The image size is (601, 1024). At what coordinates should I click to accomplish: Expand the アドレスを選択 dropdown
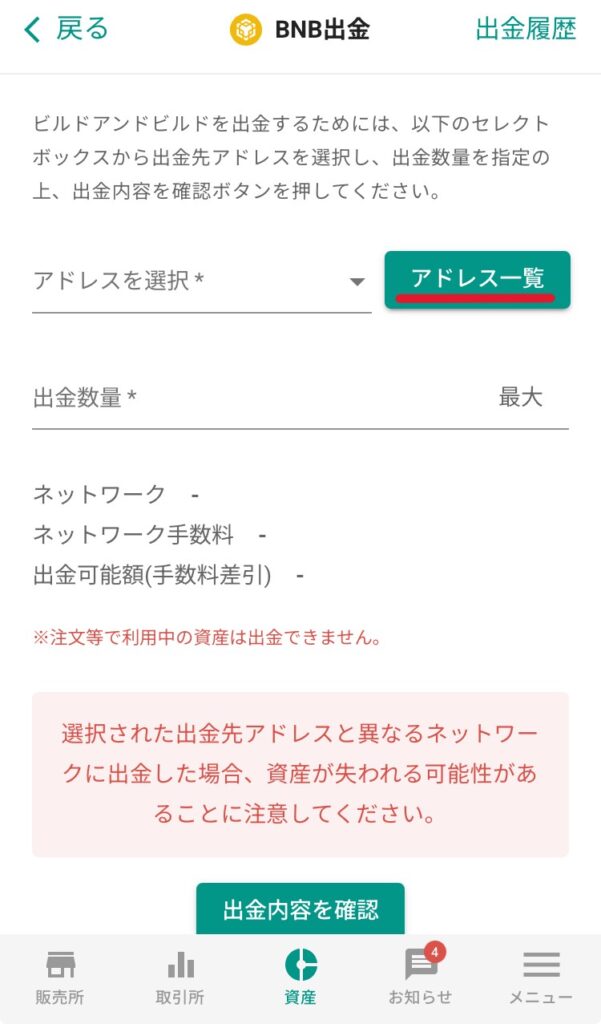[201, 281]
